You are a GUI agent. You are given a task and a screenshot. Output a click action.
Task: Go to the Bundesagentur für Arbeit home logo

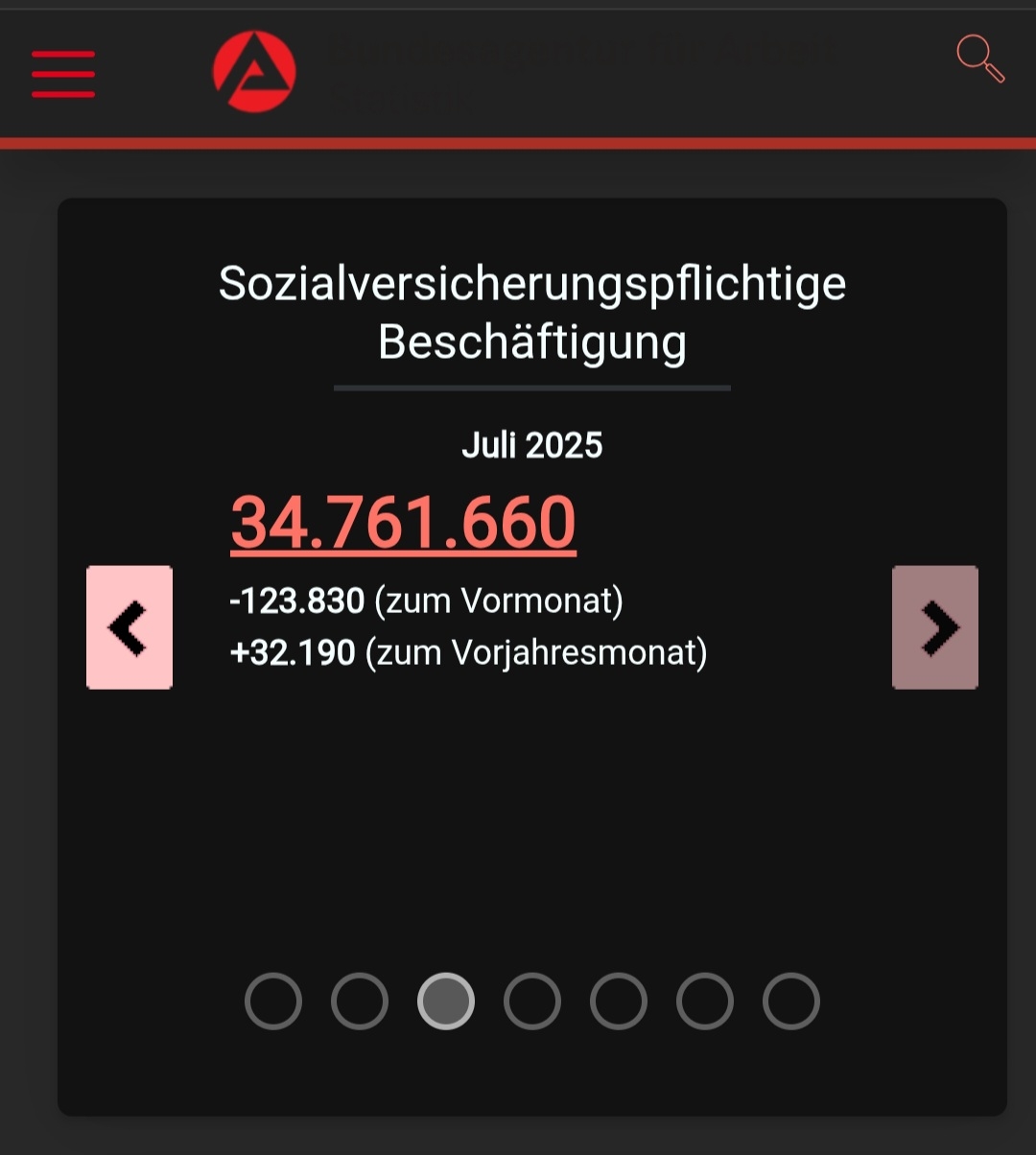(x=254, y=73)
